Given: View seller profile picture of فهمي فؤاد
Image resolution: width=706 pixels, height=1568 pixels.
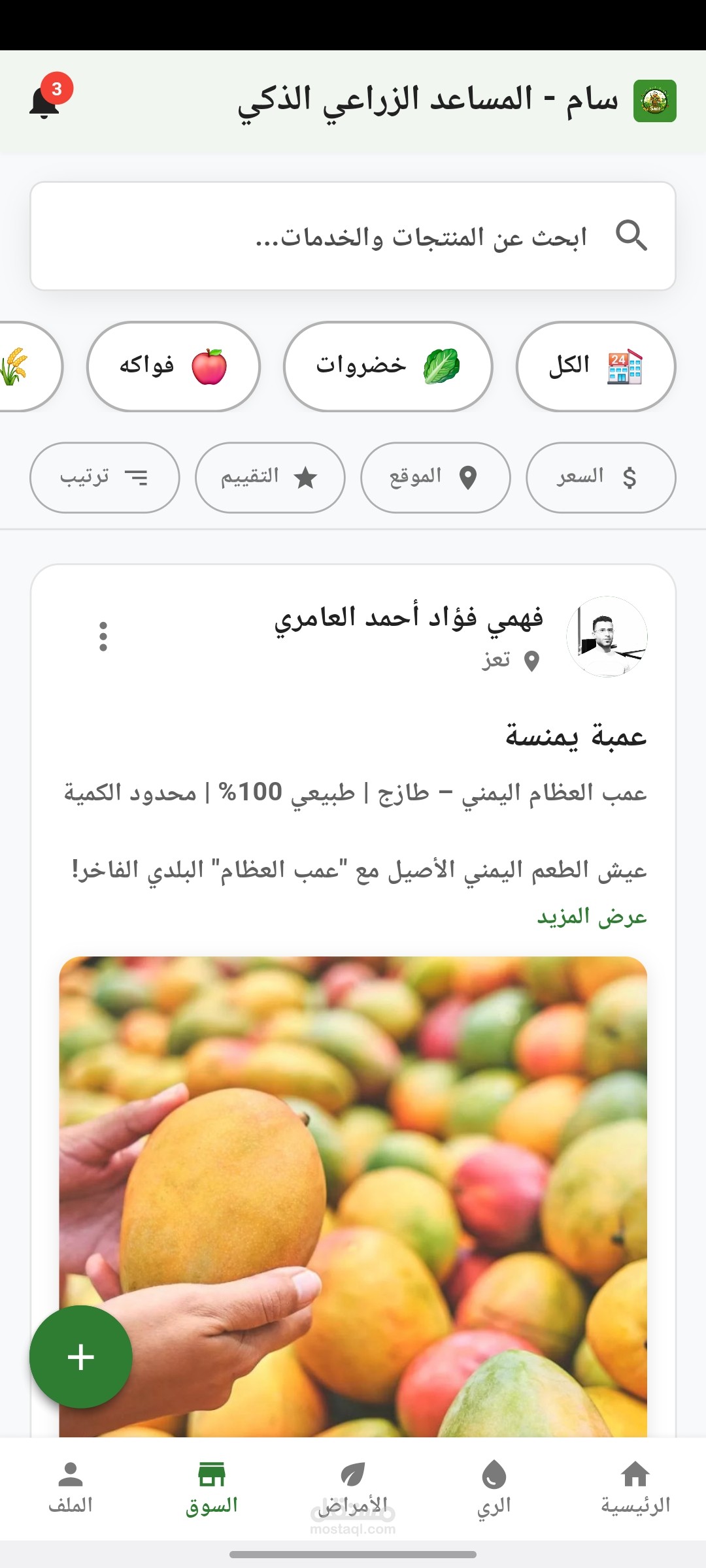Looking at the screenshot, I should point(607,636).
